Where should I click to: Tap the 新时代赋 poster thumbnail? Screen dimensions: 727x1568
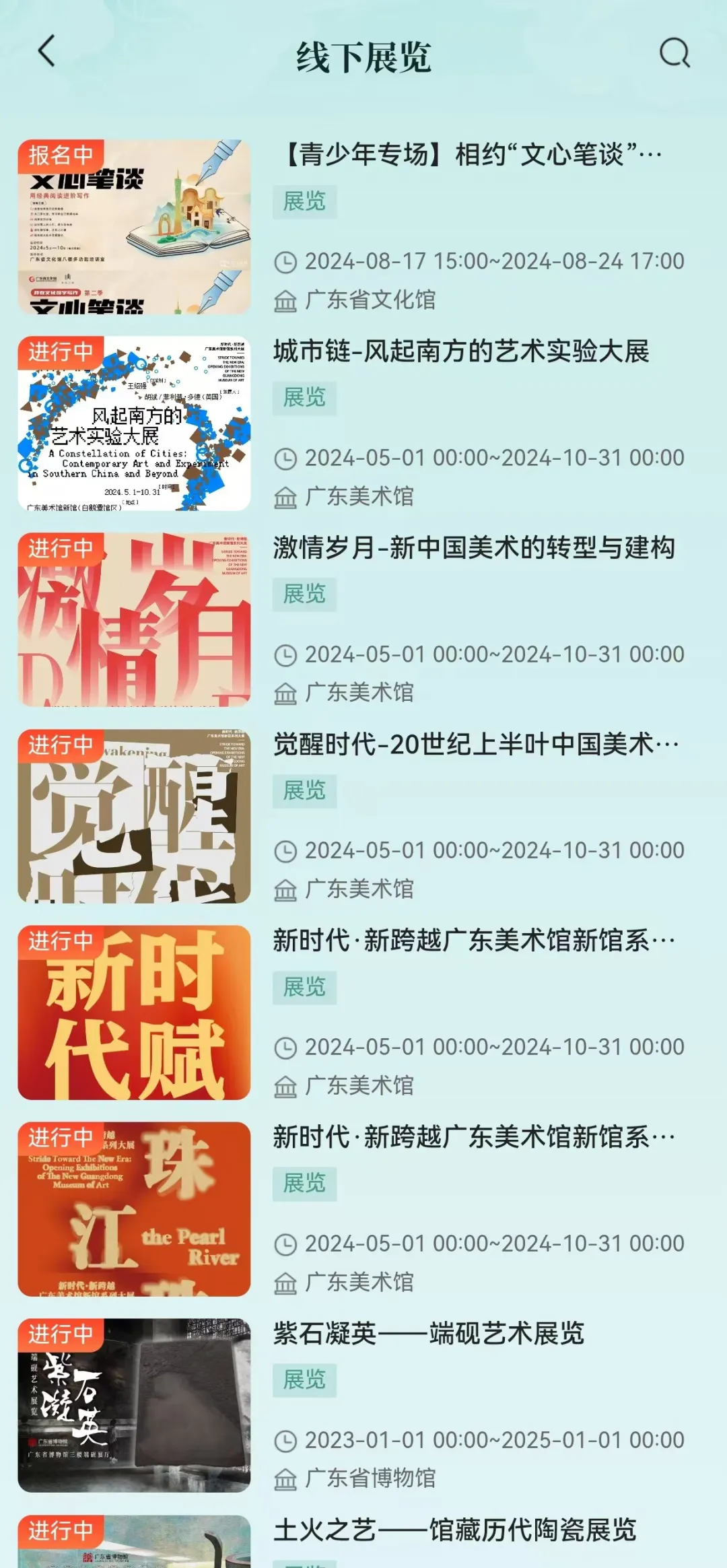tap(134, 1012)
